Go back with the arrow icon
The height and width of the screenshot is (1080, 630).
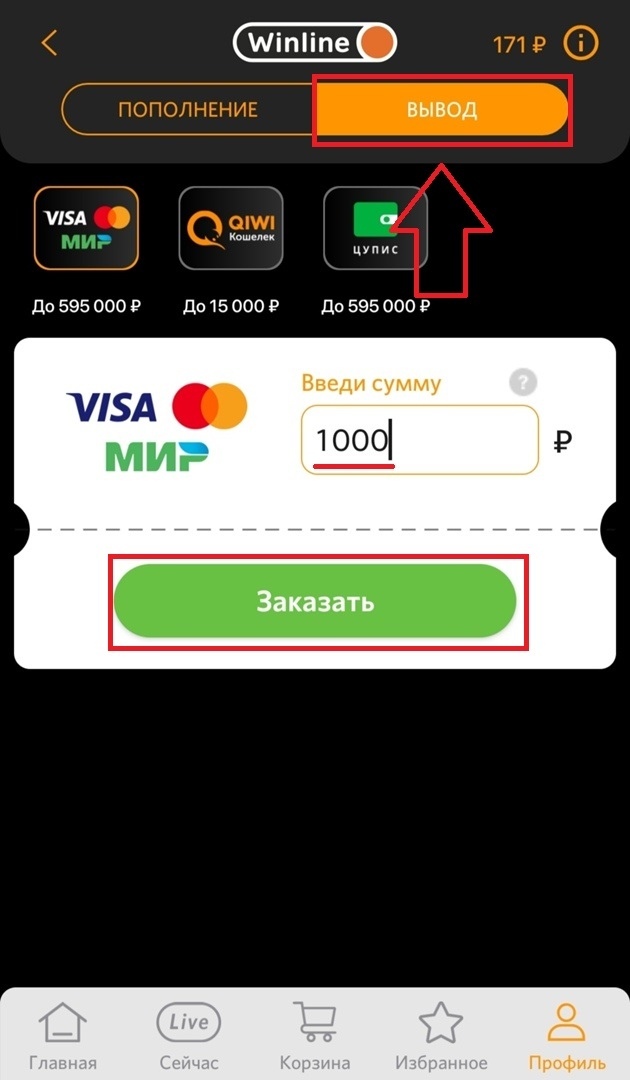pyautogui.click(x=49, y=43)
